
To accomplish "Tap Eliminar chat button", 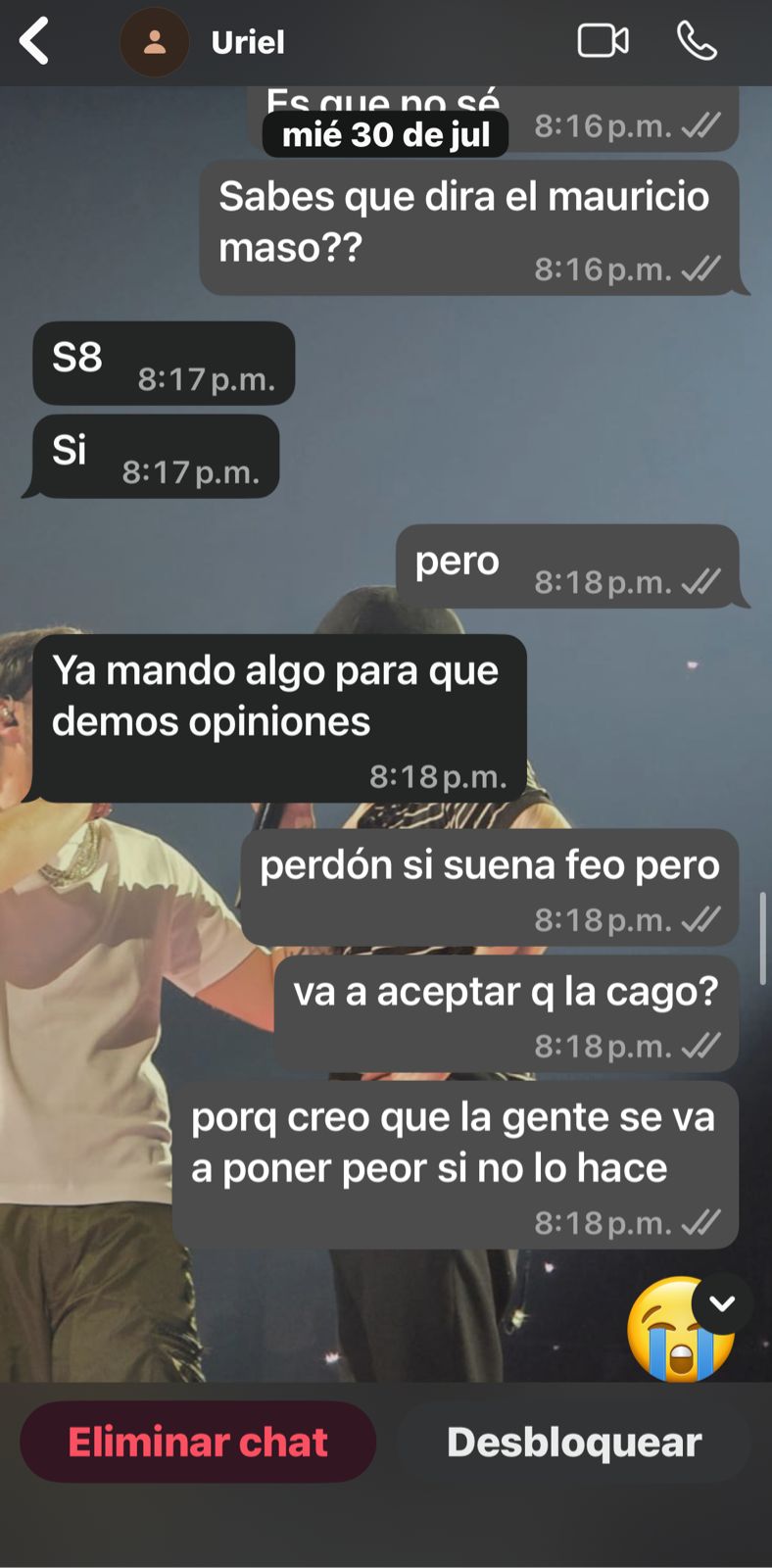I will 198,1442.
